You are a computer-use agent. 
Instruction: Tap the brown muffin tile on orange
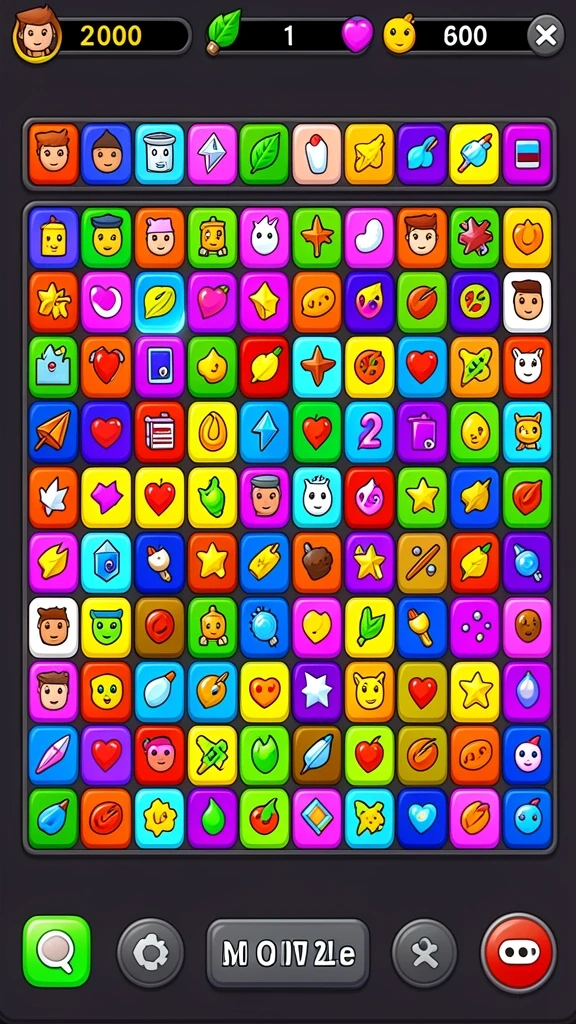pyautogui.click(x=317, y=563)
